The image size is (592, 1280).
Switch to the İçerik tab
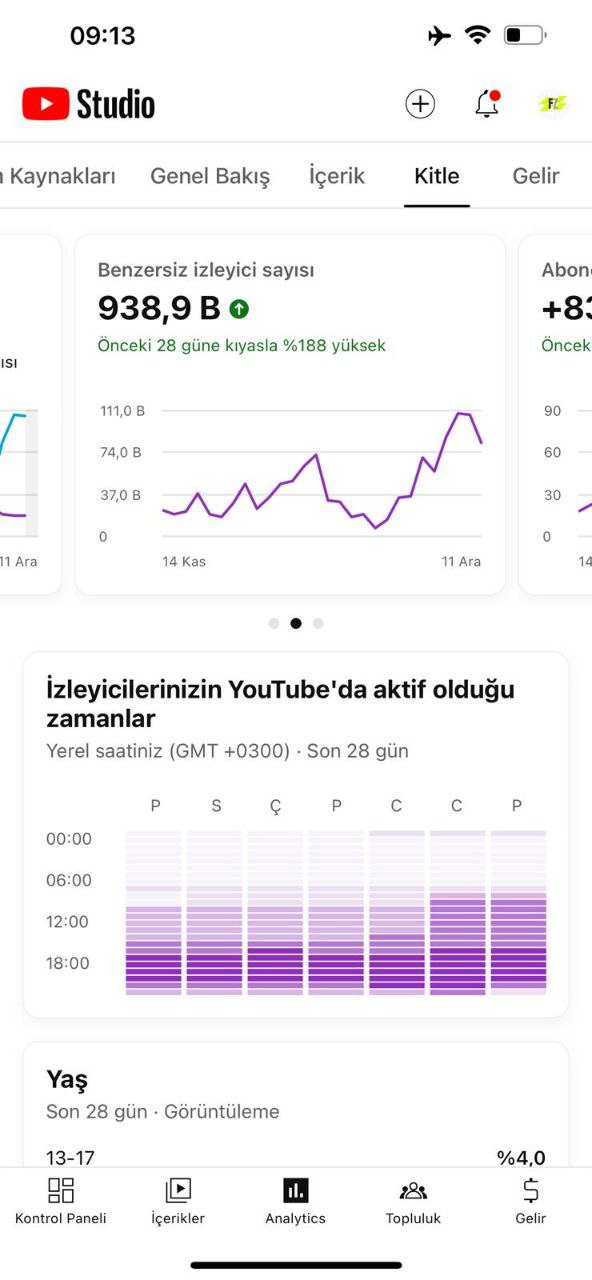pos(337,176)
